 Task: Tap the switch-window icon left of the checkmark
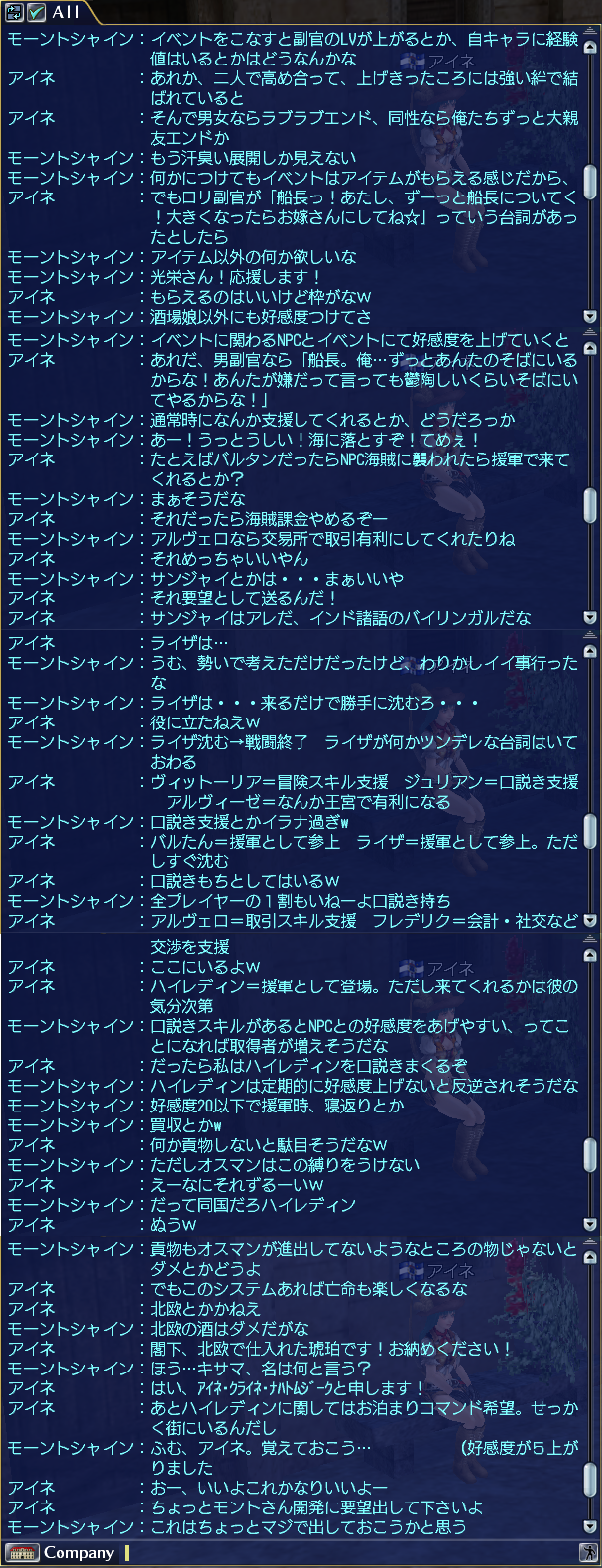point(13,12)
